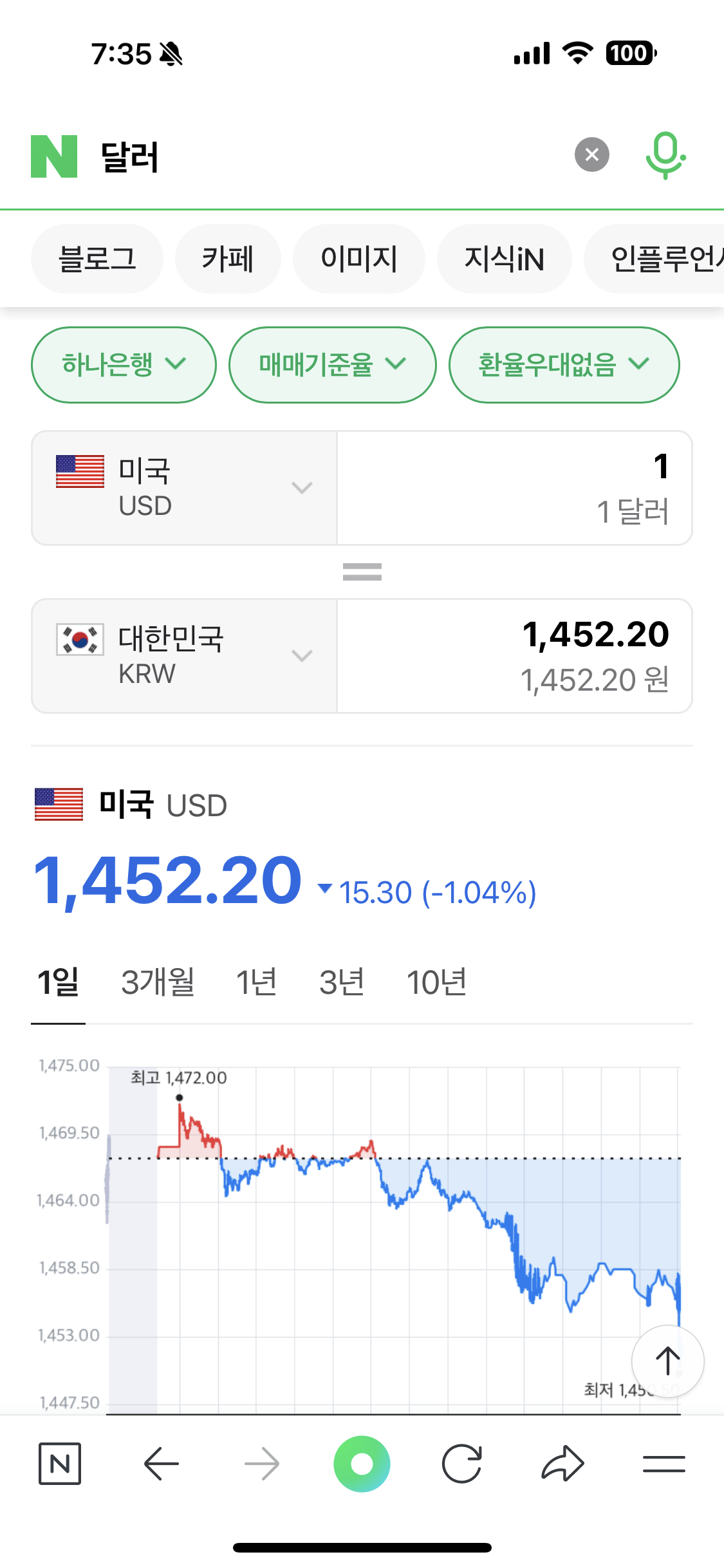Screen dimensions: 724x1568
Task: Expand the 환율우대없음 dropdown
Action: pyautogui.click(x=564, y=365)
